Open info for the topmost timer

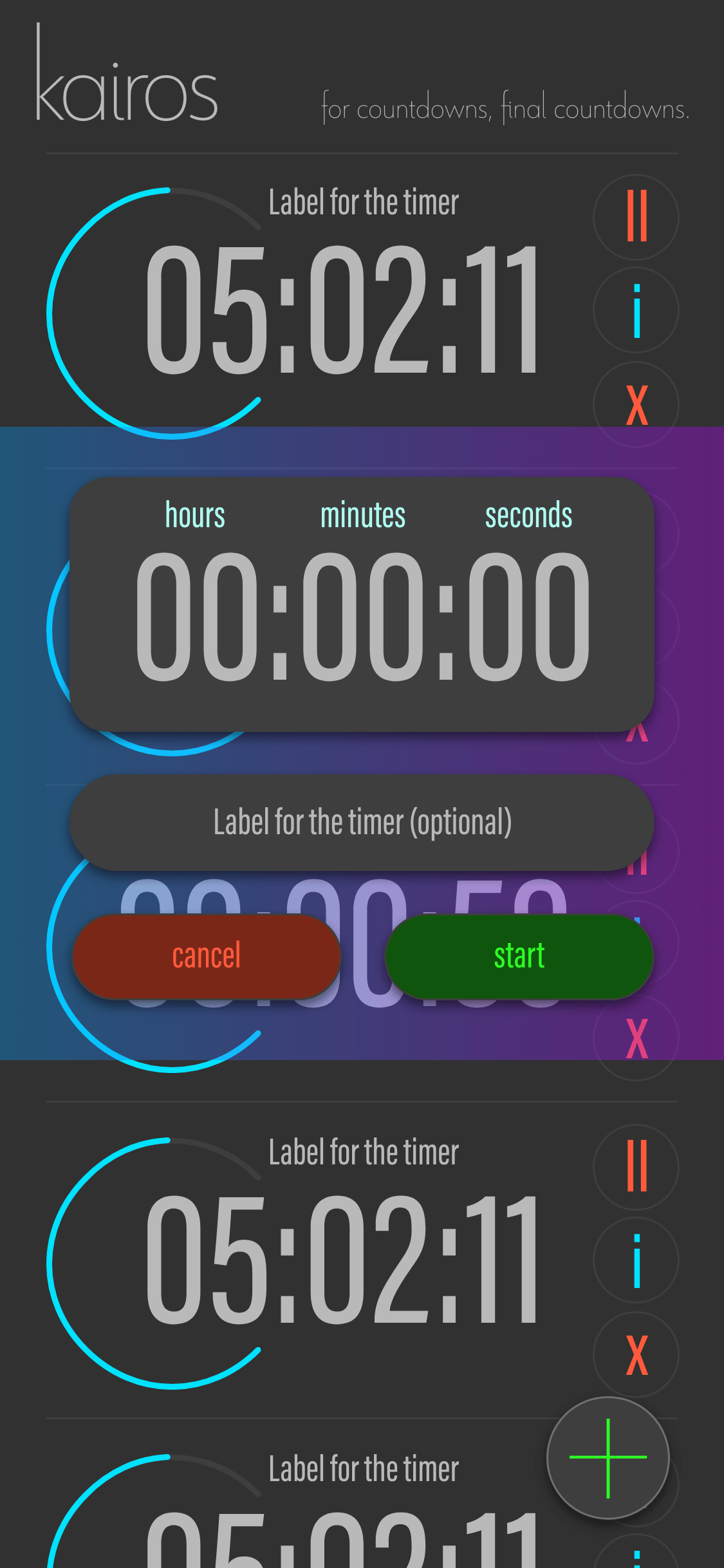coord(636,310)
